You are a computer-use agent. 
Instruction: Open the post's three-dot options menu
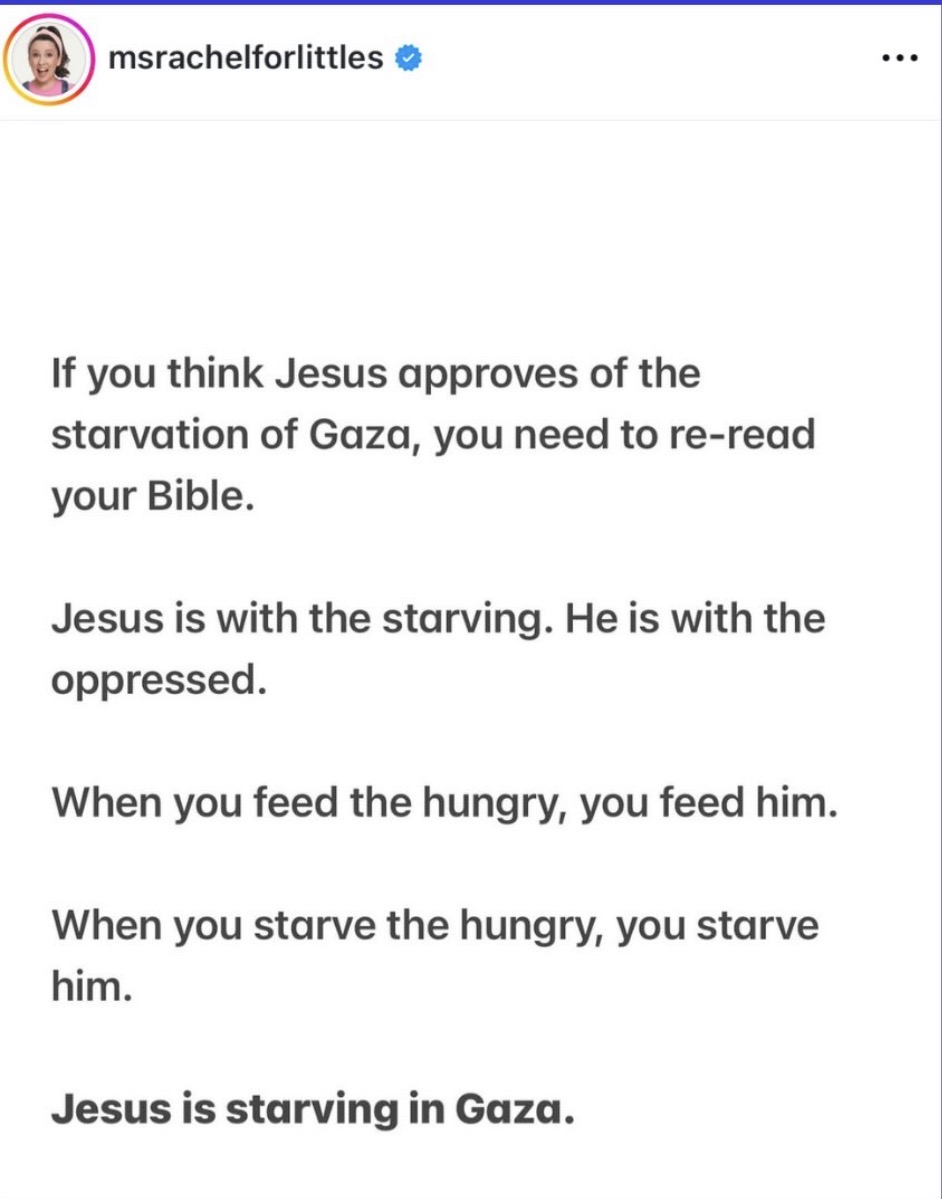pos(900,58)
